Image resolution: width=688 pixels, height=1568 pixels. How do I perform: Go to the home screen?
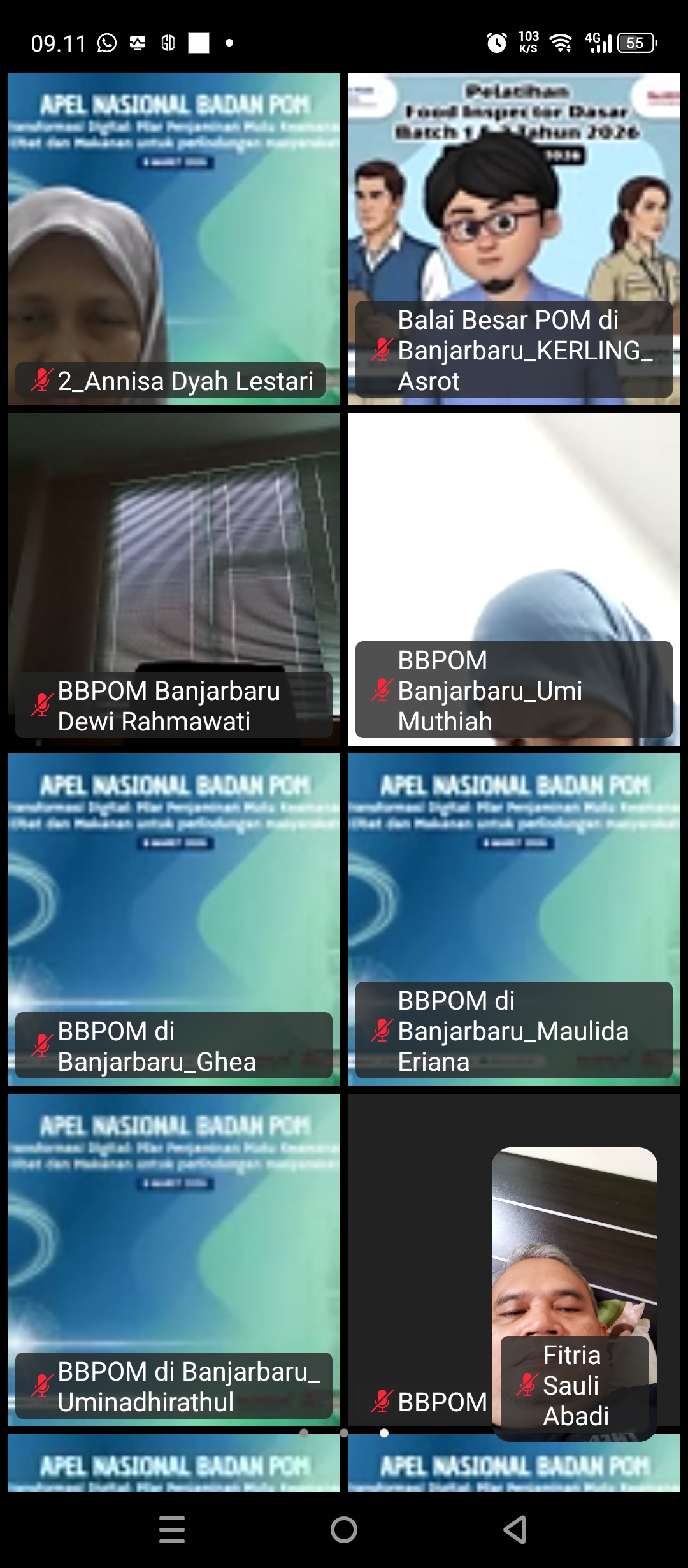(344, 1530)
